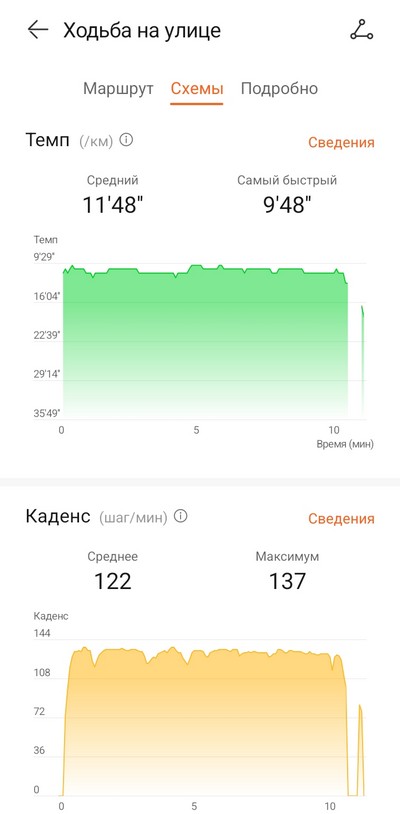Open the route share icon

(362, 30)
